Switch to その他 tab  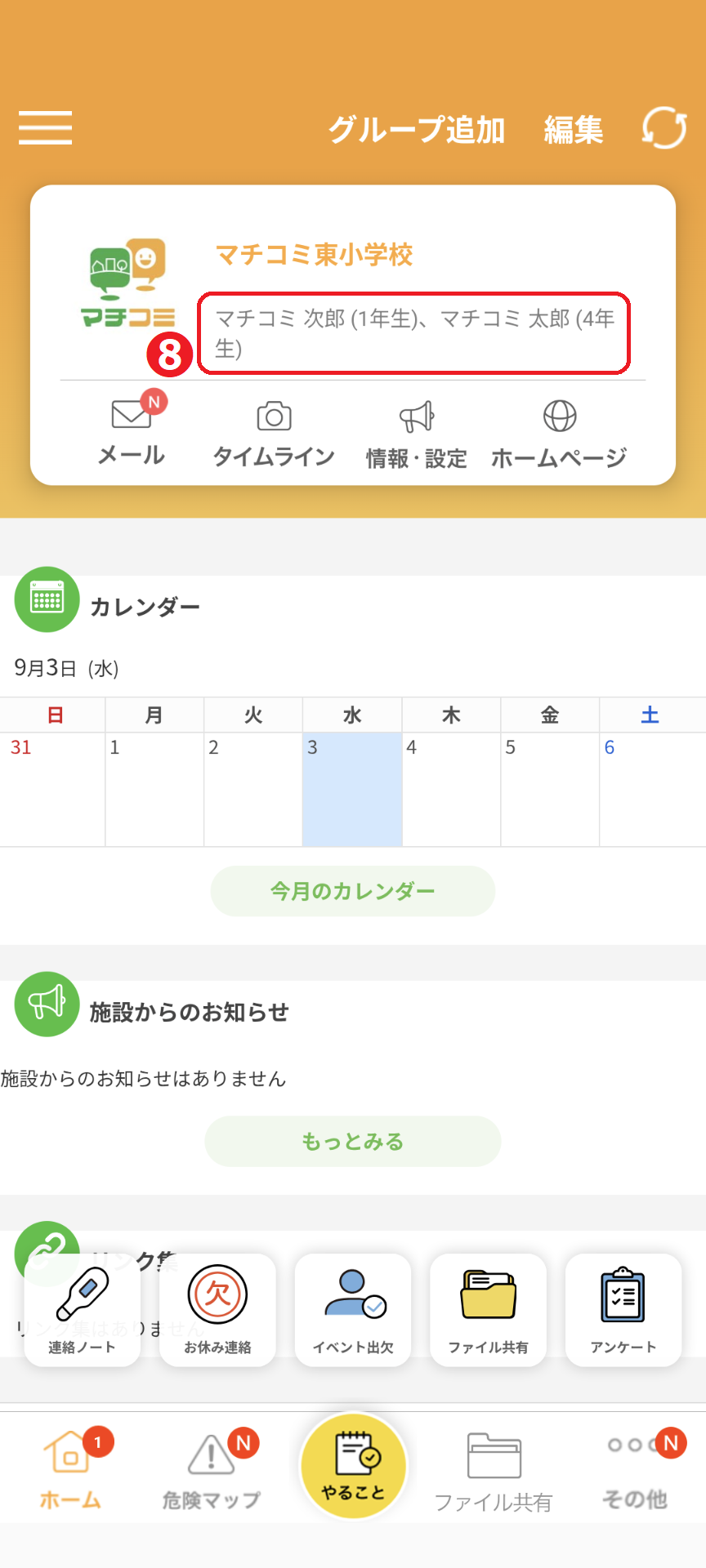coord(636,1469)
